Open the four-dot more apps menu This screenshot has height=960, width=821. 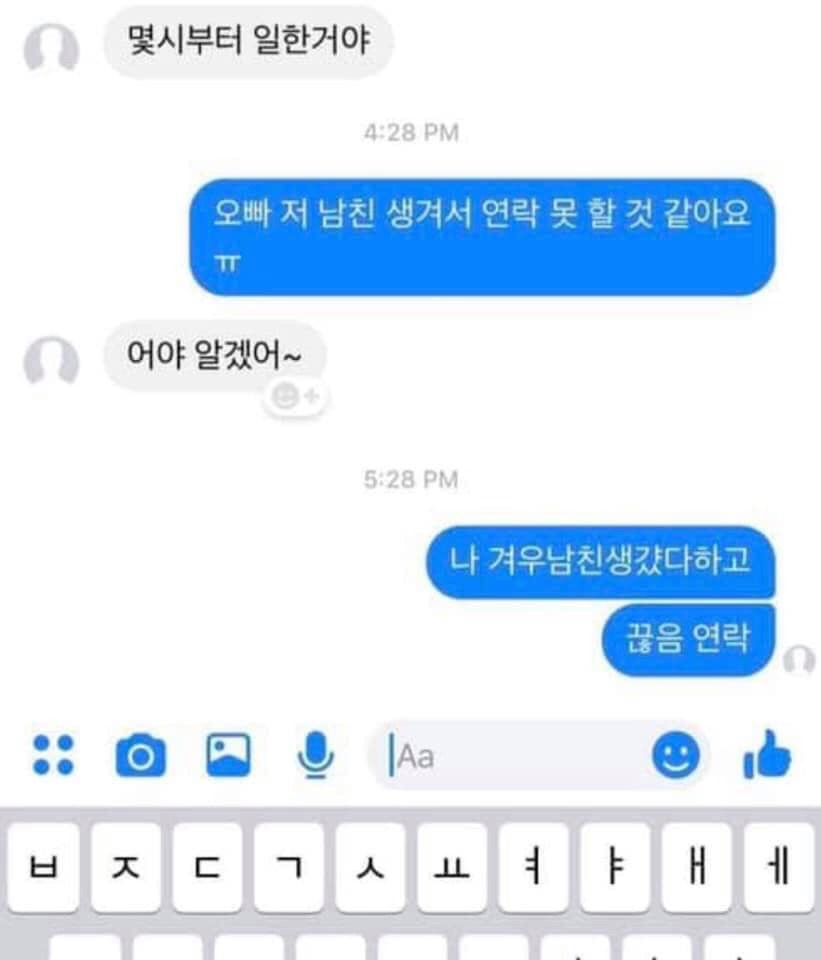(x=52, y=755)
